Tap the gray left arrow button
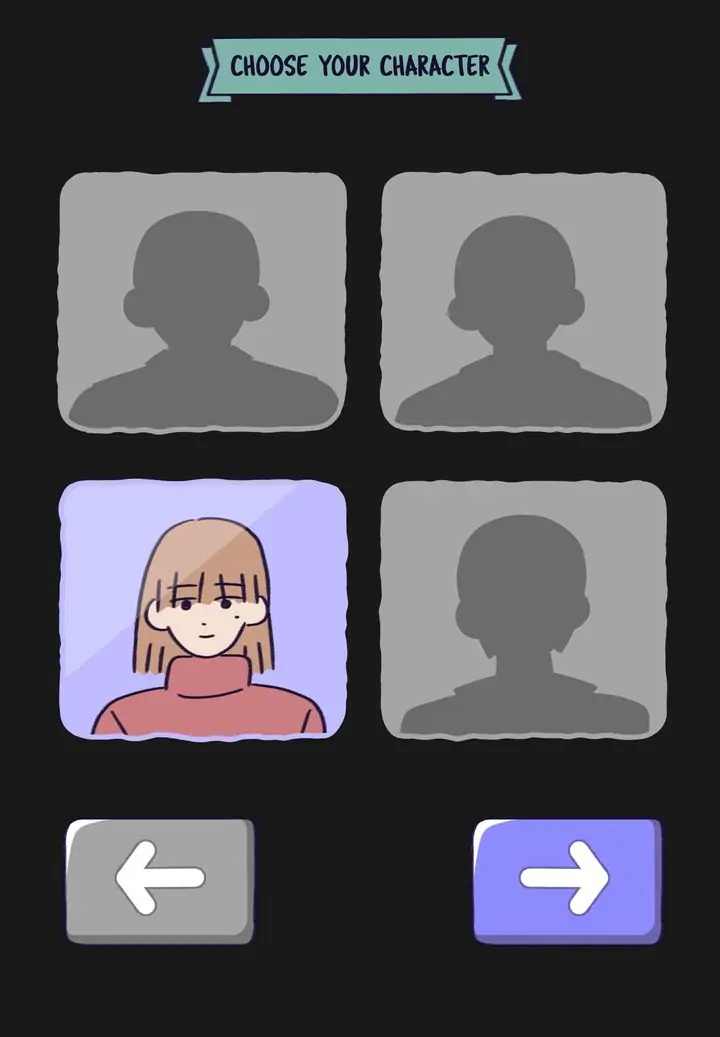Screen dimensions: 720x1037 coord(160,879)
